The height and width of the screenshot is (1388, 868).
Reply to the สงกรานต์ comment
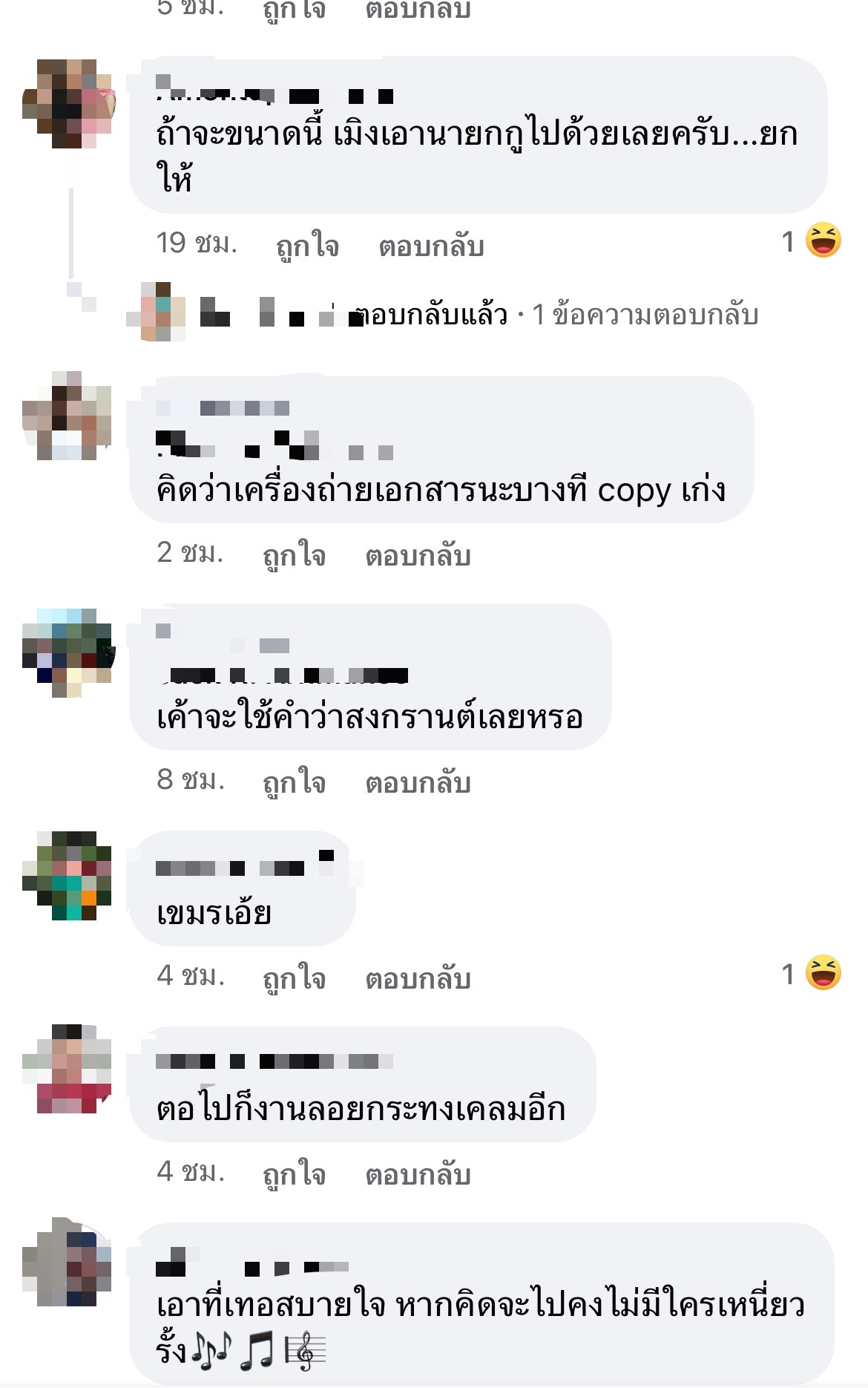pos(418,782)
